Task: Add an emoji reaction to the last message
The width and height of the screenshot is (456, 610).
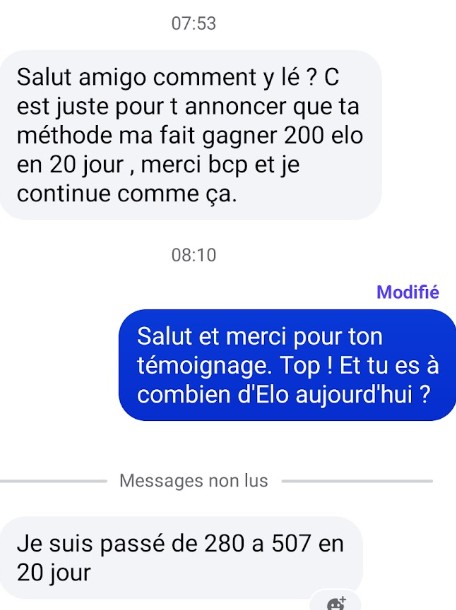Action: point(335,601)
